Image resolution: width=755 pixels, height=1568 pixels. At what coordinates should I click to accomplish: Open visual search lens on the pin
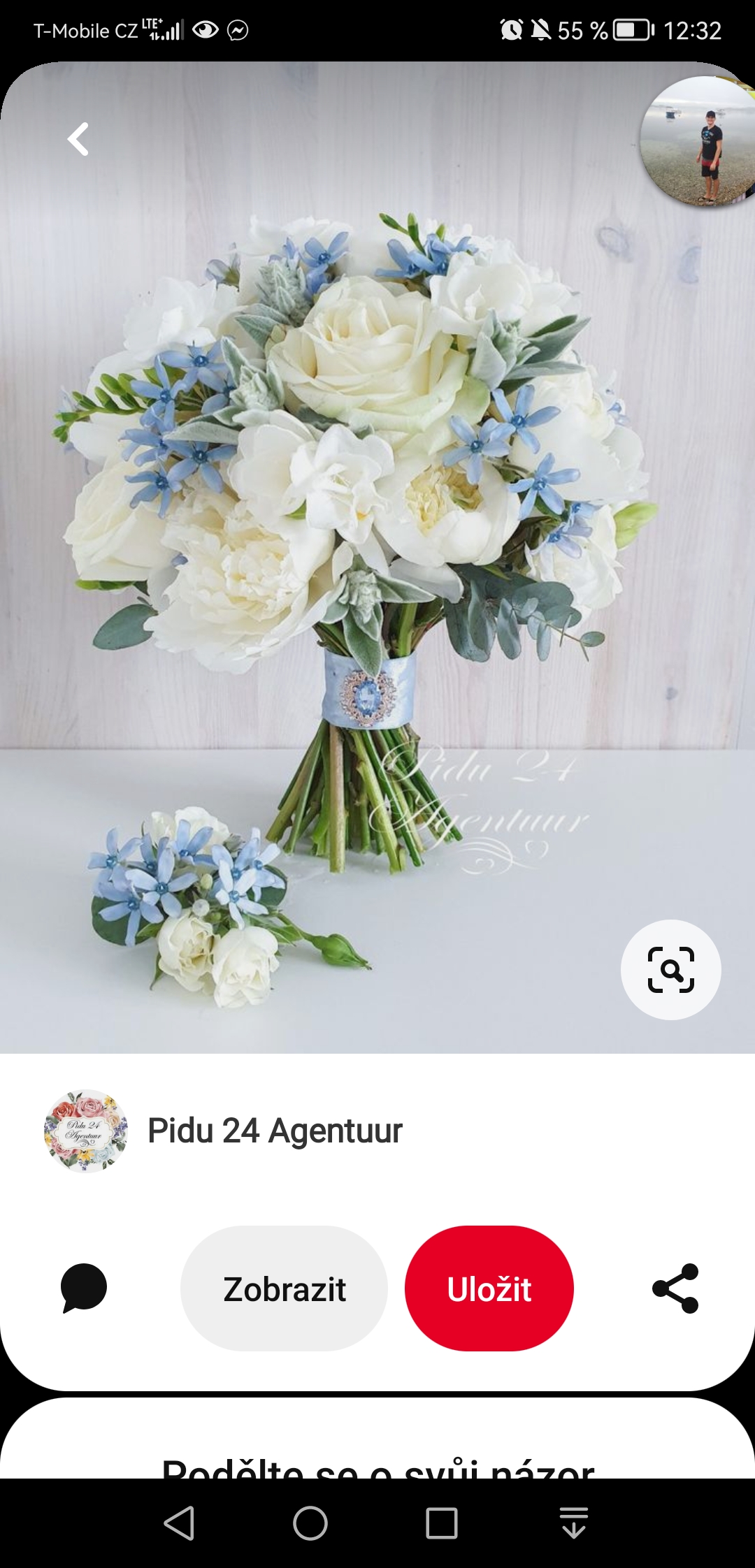(x=671, y=970)
